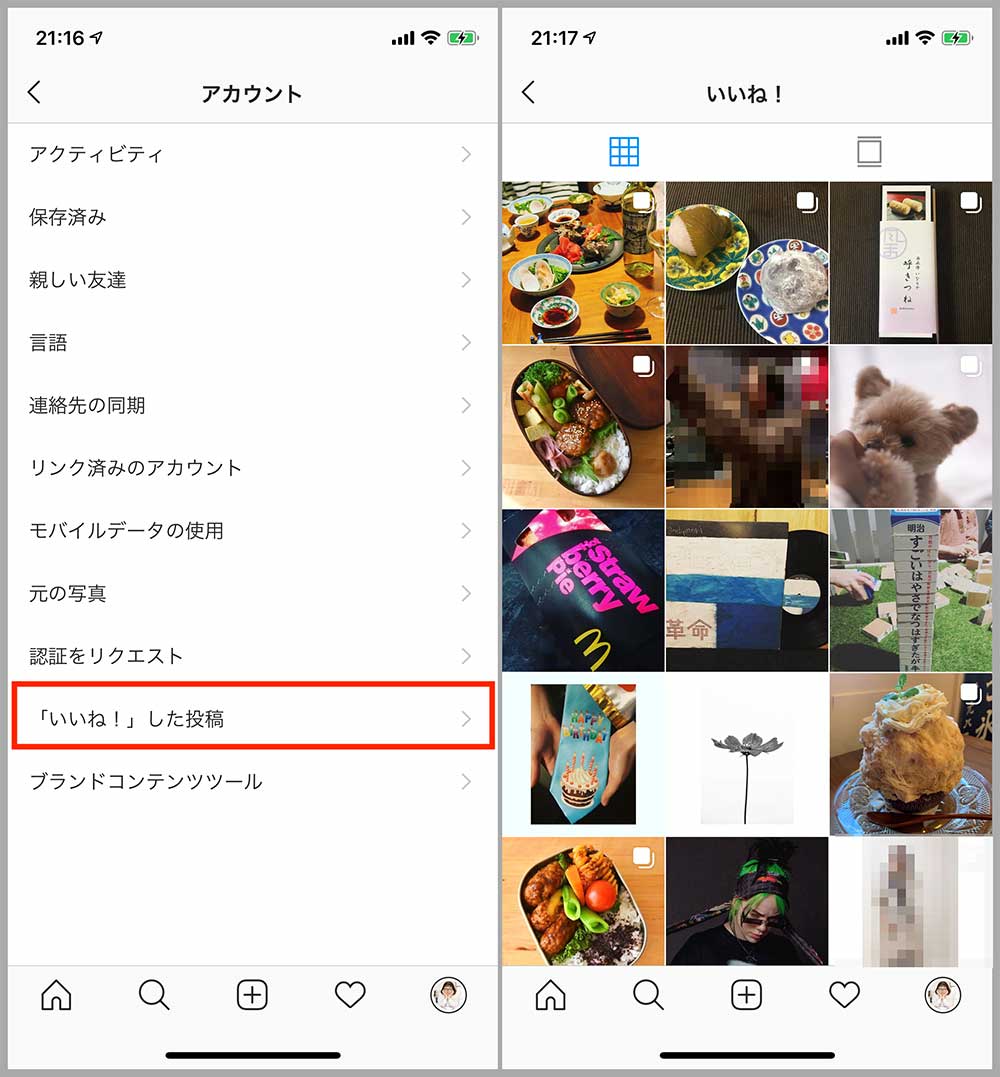Viewport: 1000px width, 1077px height.
Task: Open 「いいね！」した投稿
Action: pos(250,718)
